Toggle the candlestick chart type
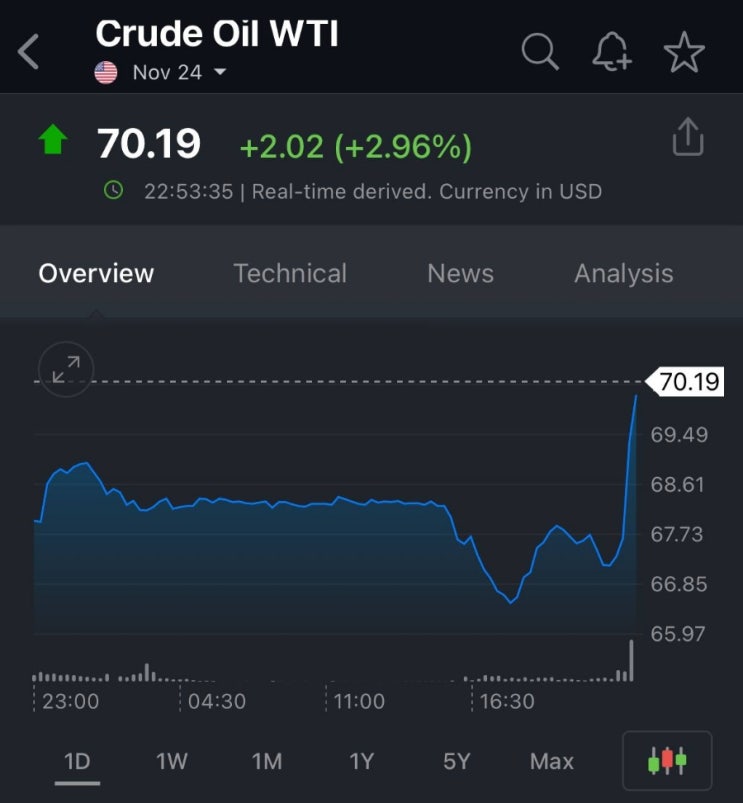Viewport: 743px width, 803px height. pyautogui.click(x=667, y=761)
